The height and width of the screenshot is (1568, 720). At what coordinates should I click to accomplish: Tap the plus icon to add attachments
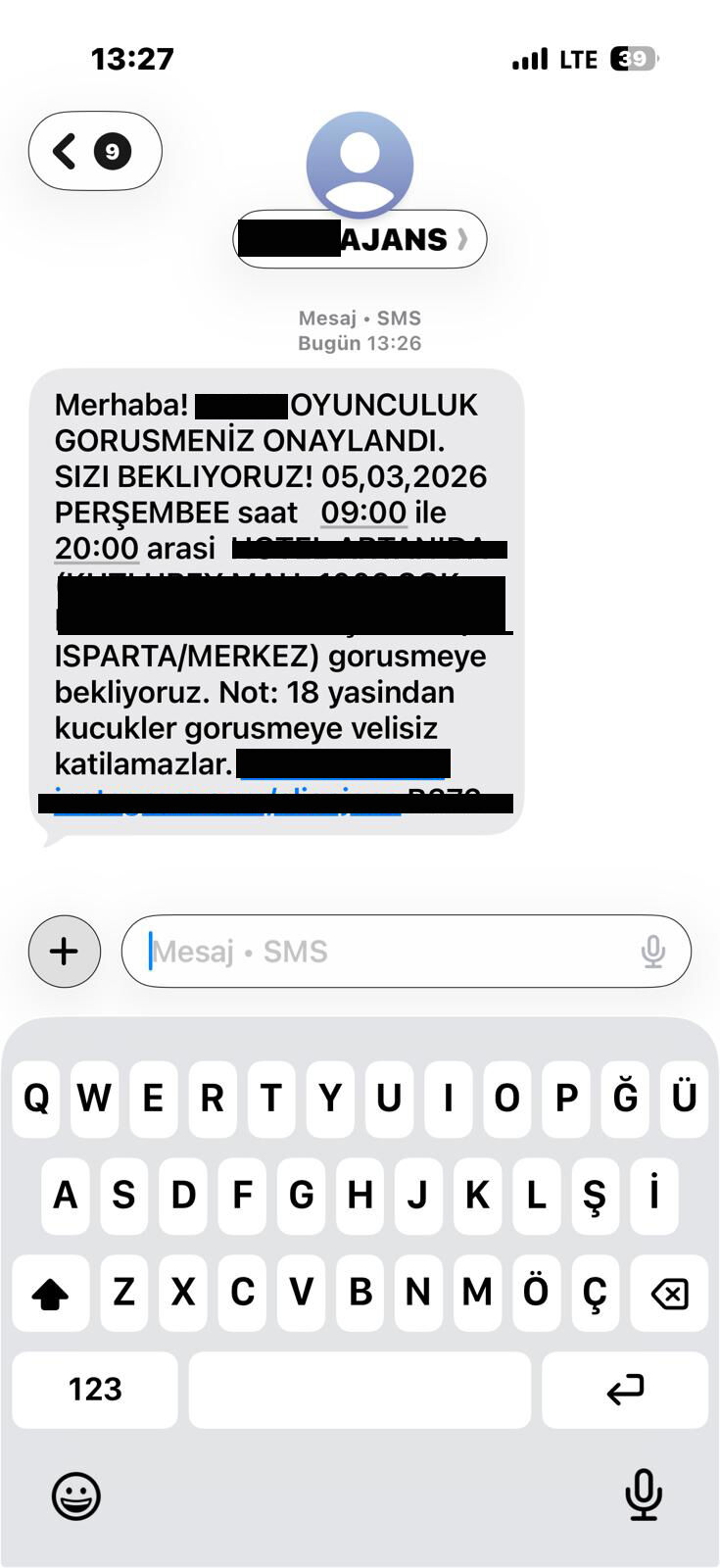tap(63, 951)
